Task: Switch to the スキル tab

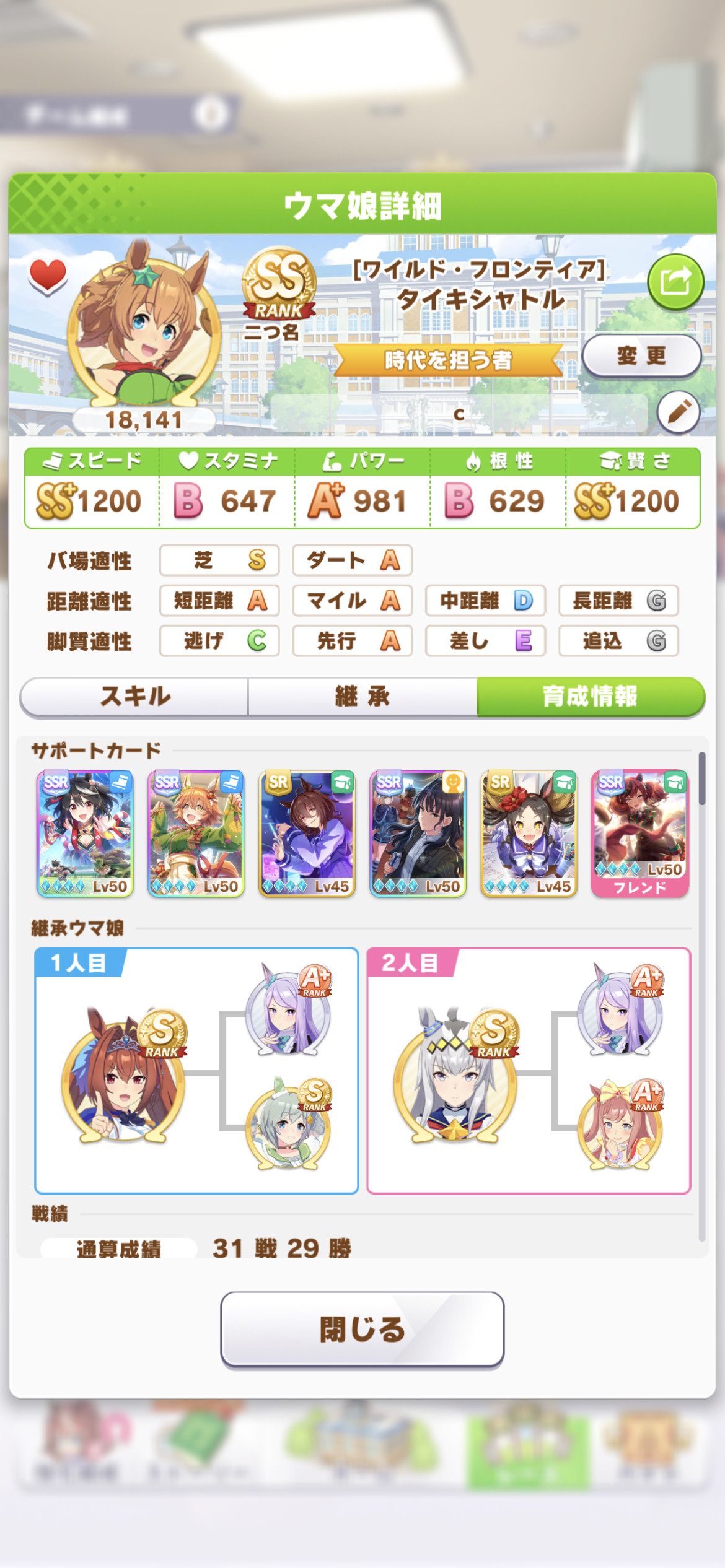Action: [134, 697]
